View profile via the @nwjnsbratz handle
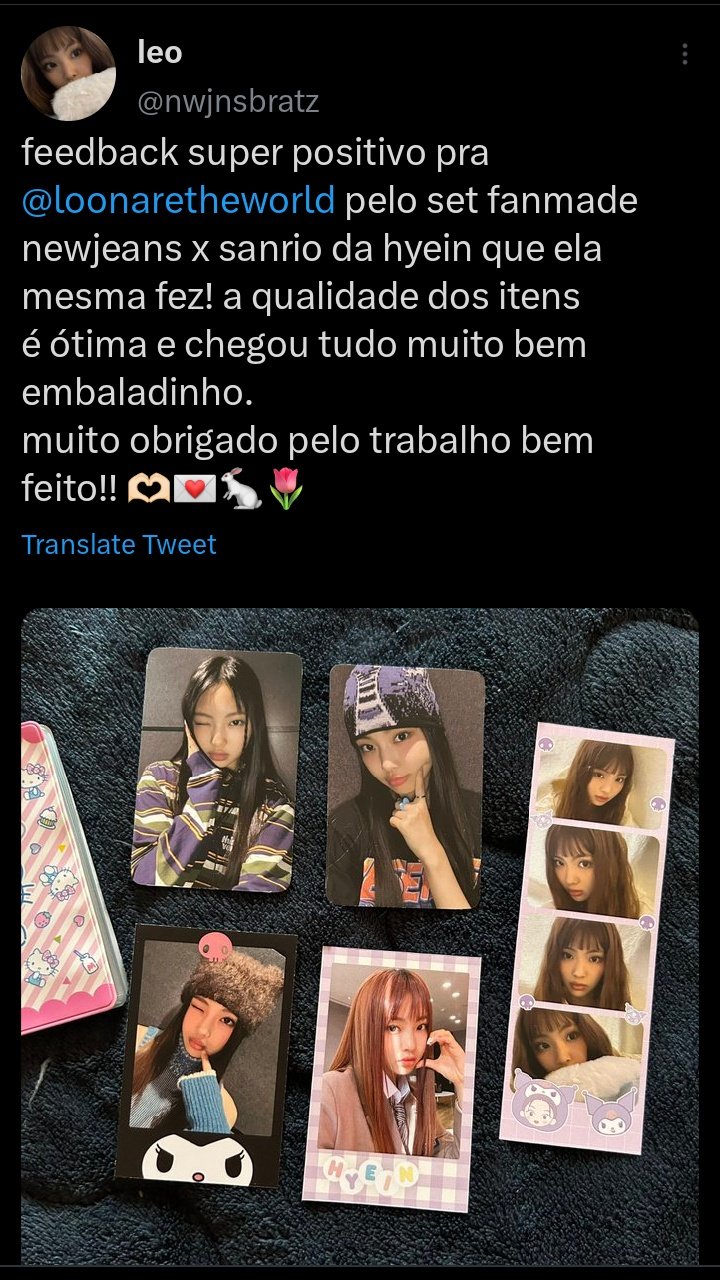 [228, 101]
